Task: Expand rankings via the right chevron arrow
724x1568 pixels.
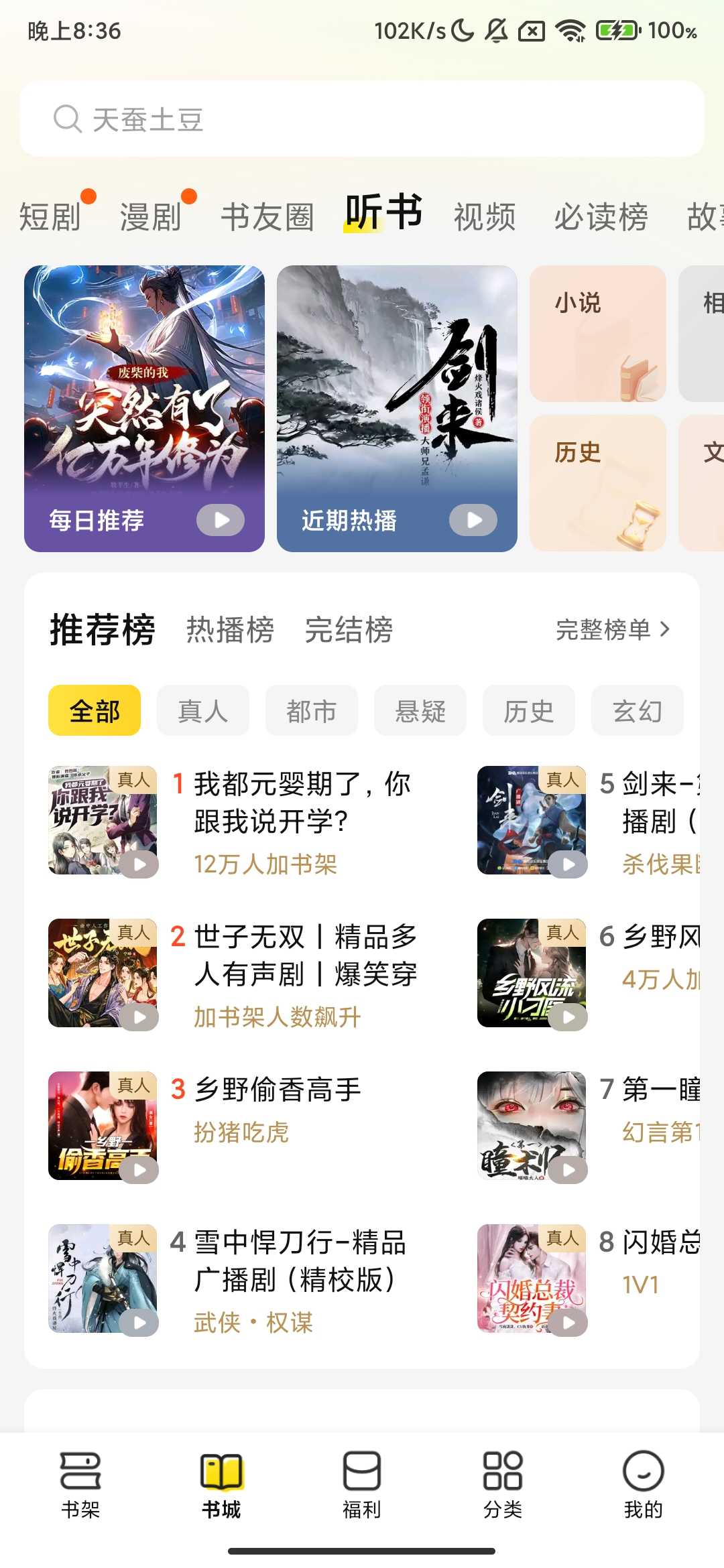Action: tap(666, 629)
